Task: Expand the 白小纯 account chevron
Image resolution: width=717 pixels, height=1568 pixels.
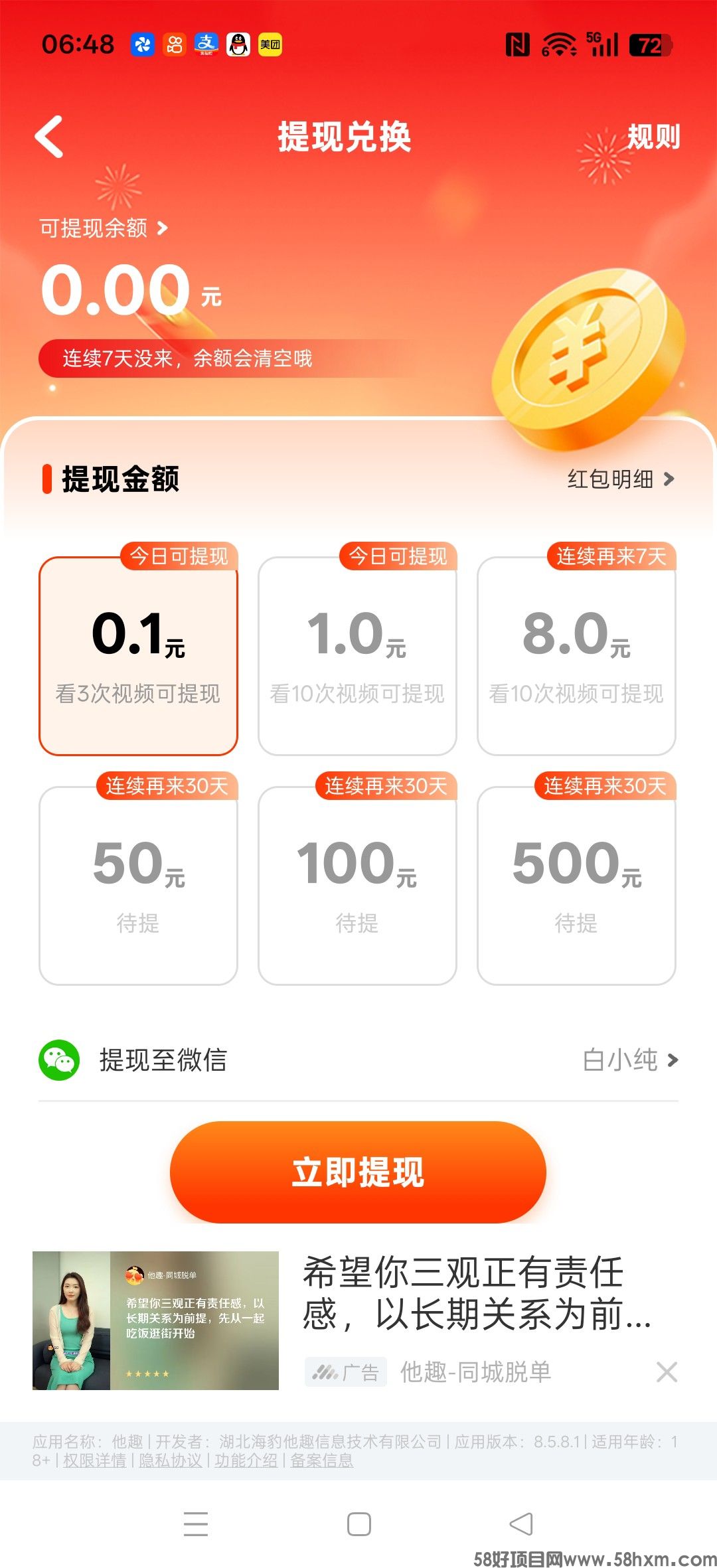Action: (673, 1059)
